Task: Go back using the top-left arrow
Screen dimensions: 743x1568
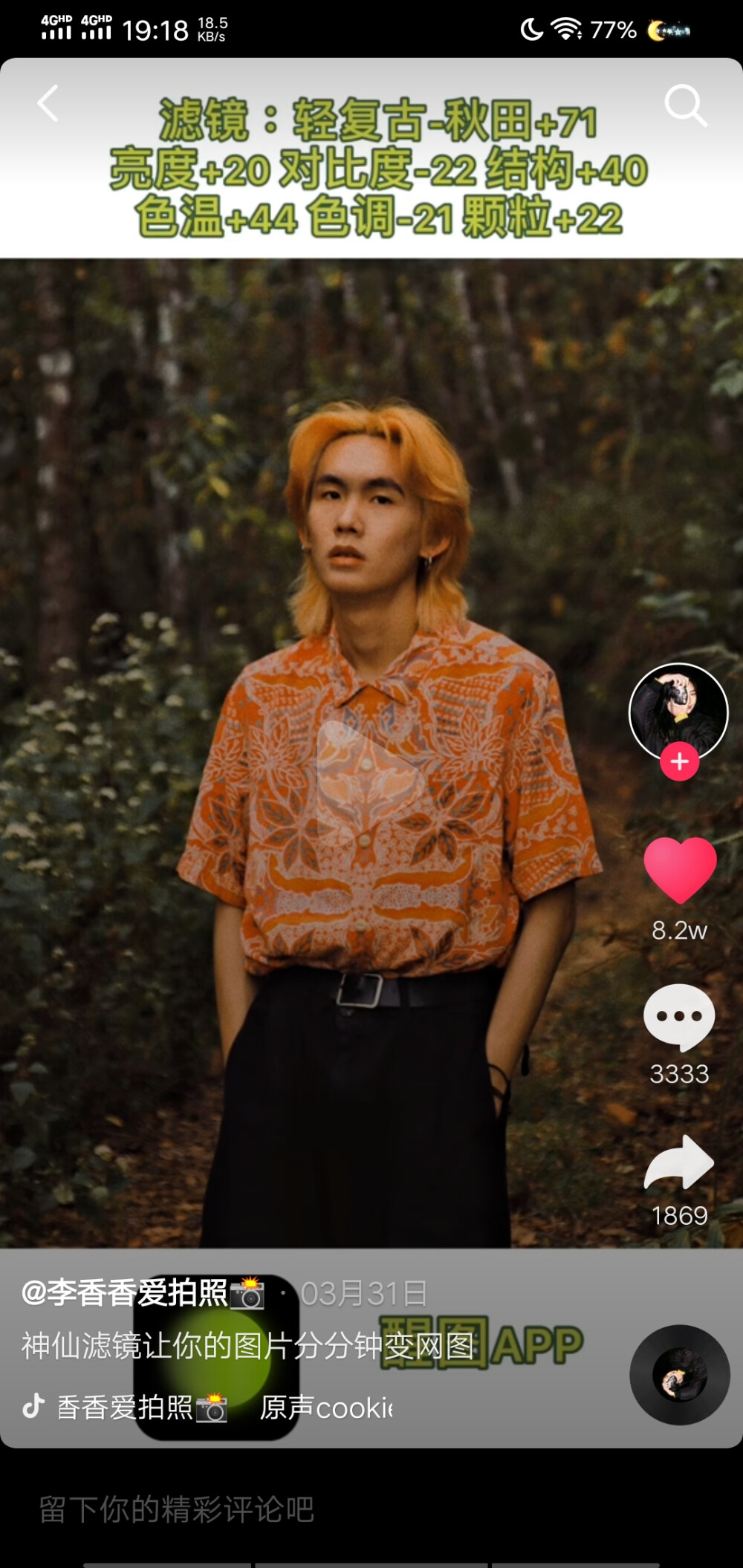Action: pos(48,103)
